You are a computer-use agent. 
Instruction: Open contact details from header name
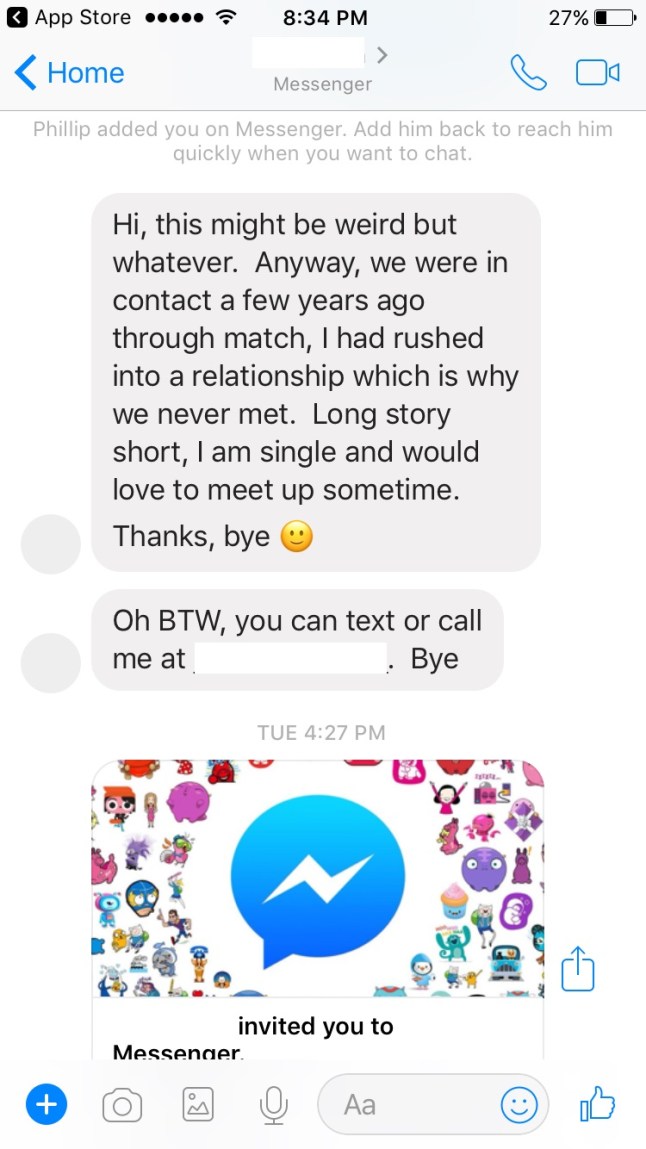pyautogui.click(x=320, y=54)
